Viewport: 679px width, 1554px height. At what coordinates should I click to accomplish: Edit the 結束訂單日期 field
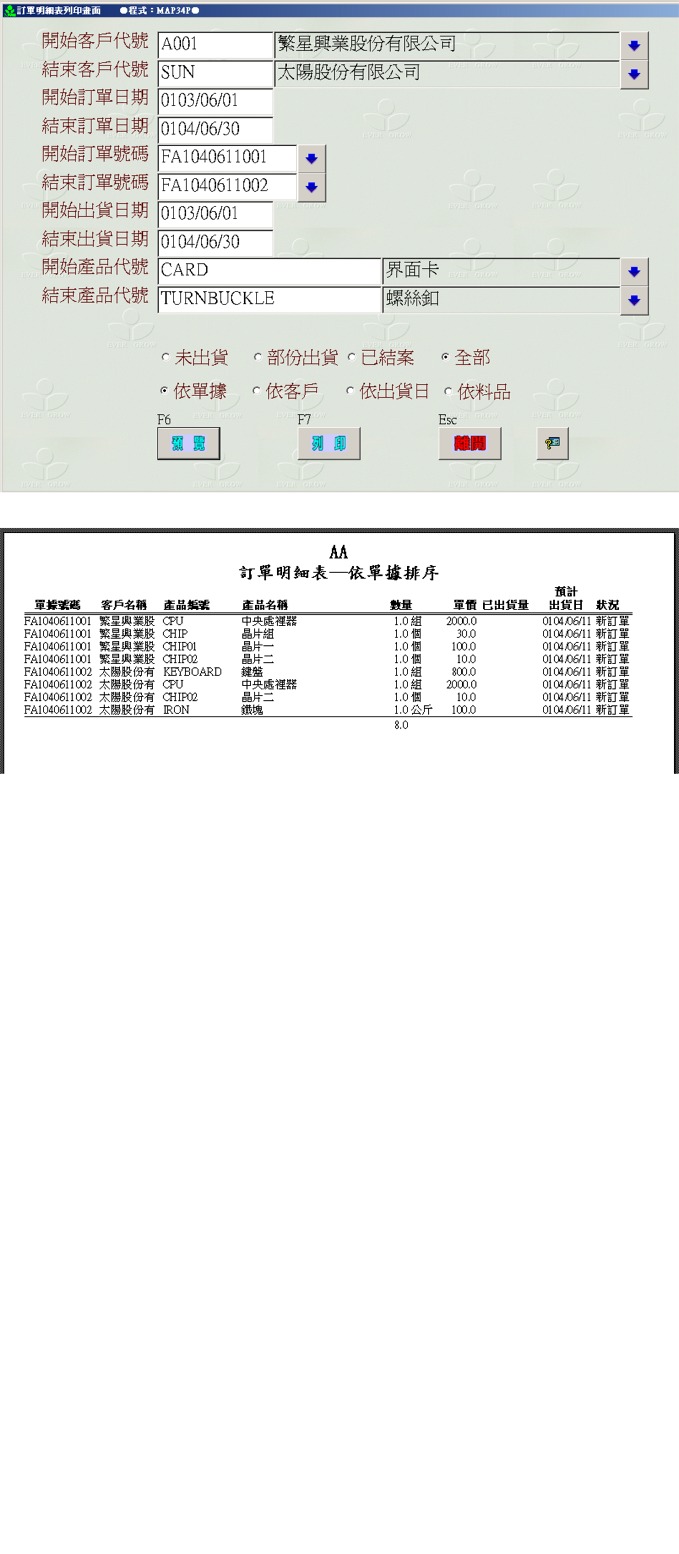[215, 130]
